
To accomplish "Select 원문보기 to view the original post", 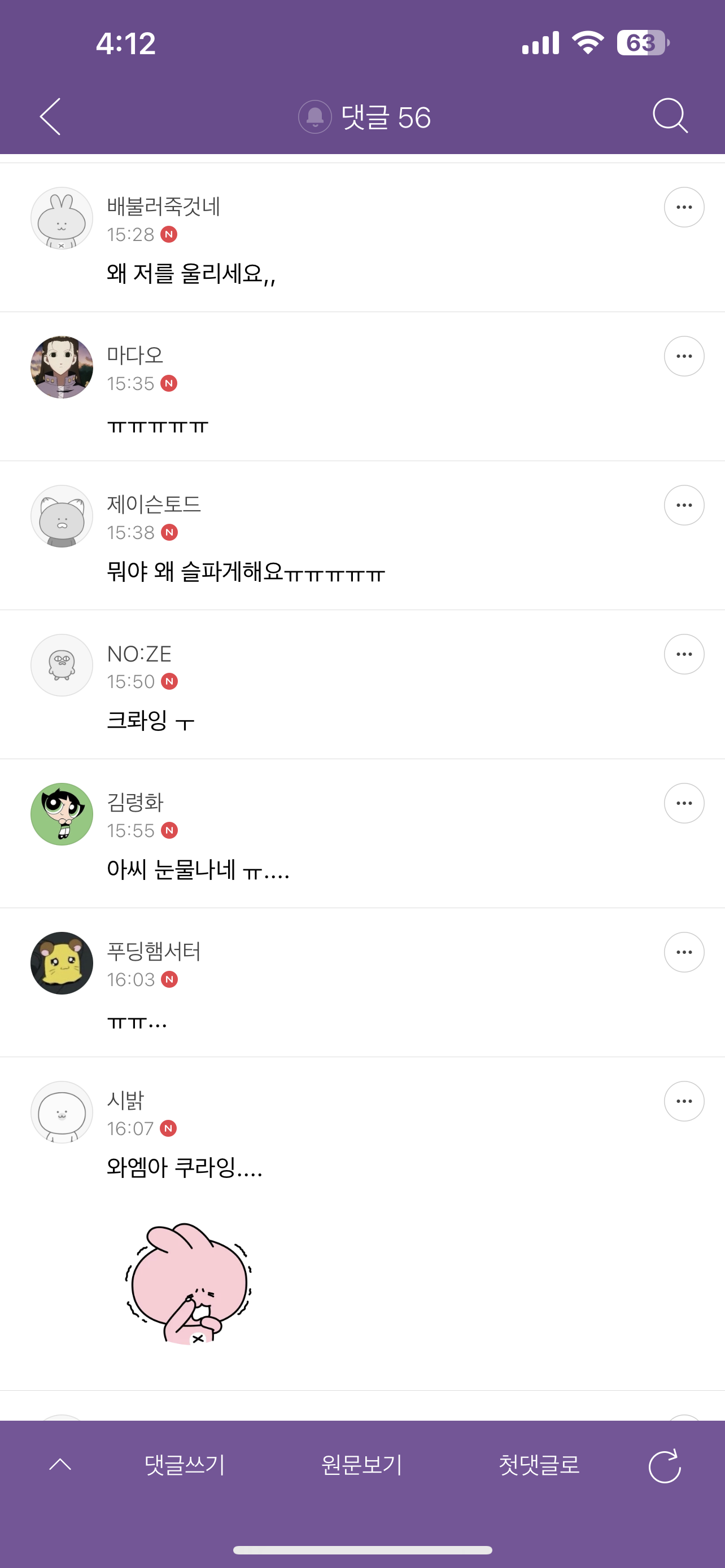I will (x=361, y=1465).
